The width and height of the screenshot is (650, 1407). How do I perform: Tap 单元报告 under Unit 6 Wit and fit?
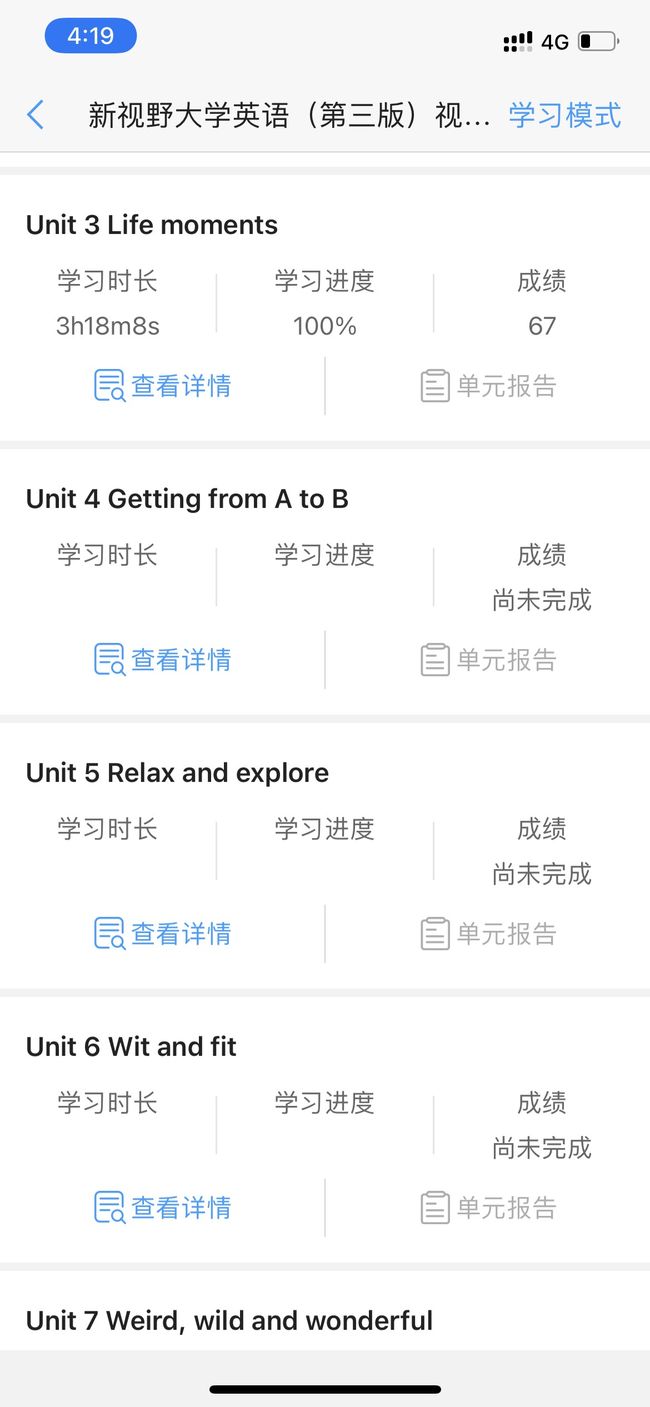click(x=488, y=1208)
